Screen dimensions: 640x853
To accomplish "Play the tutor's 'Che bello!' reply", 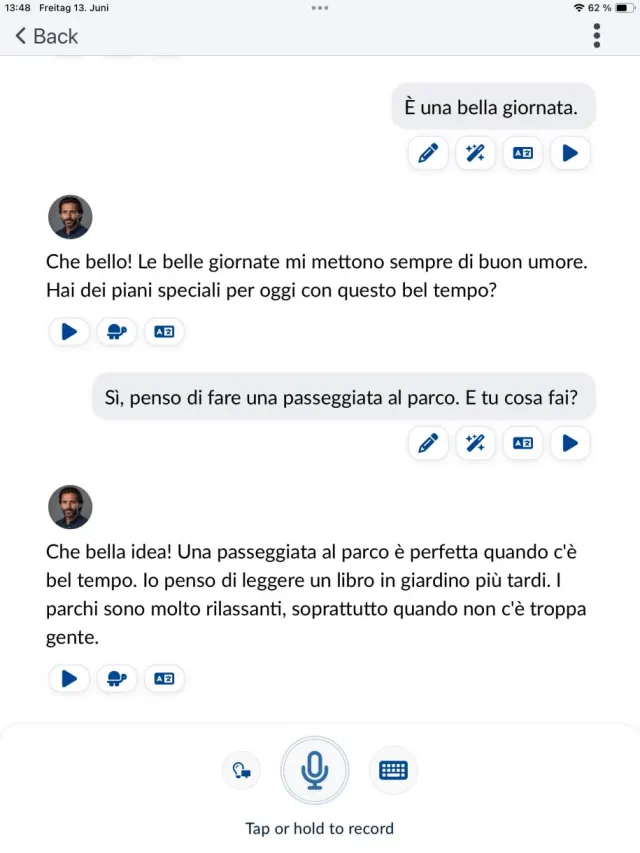I will click(x=69, y=332).
